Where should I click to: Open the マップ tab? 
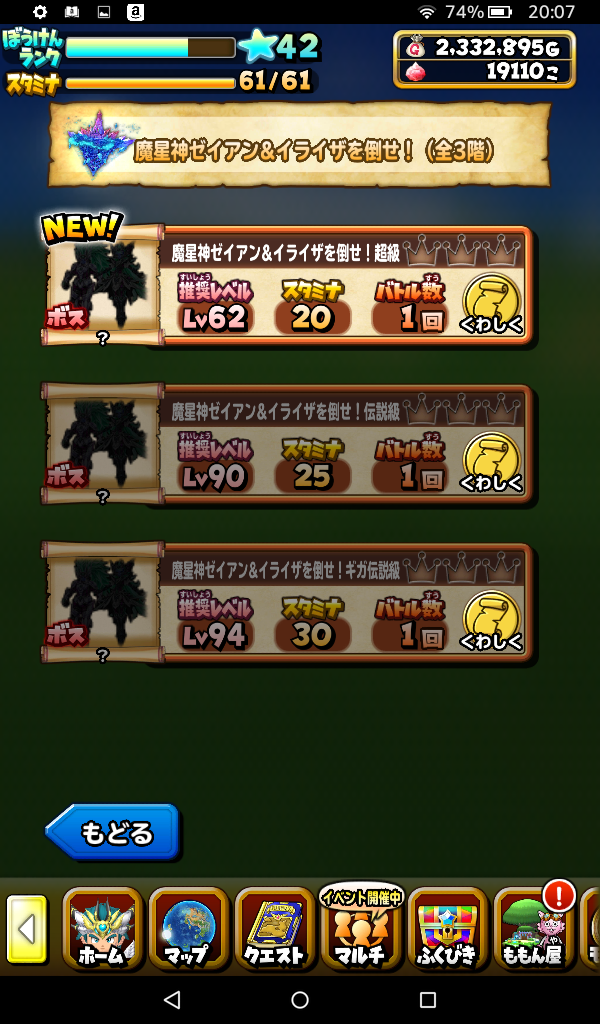pyautogui.click(x=187, y=930)
